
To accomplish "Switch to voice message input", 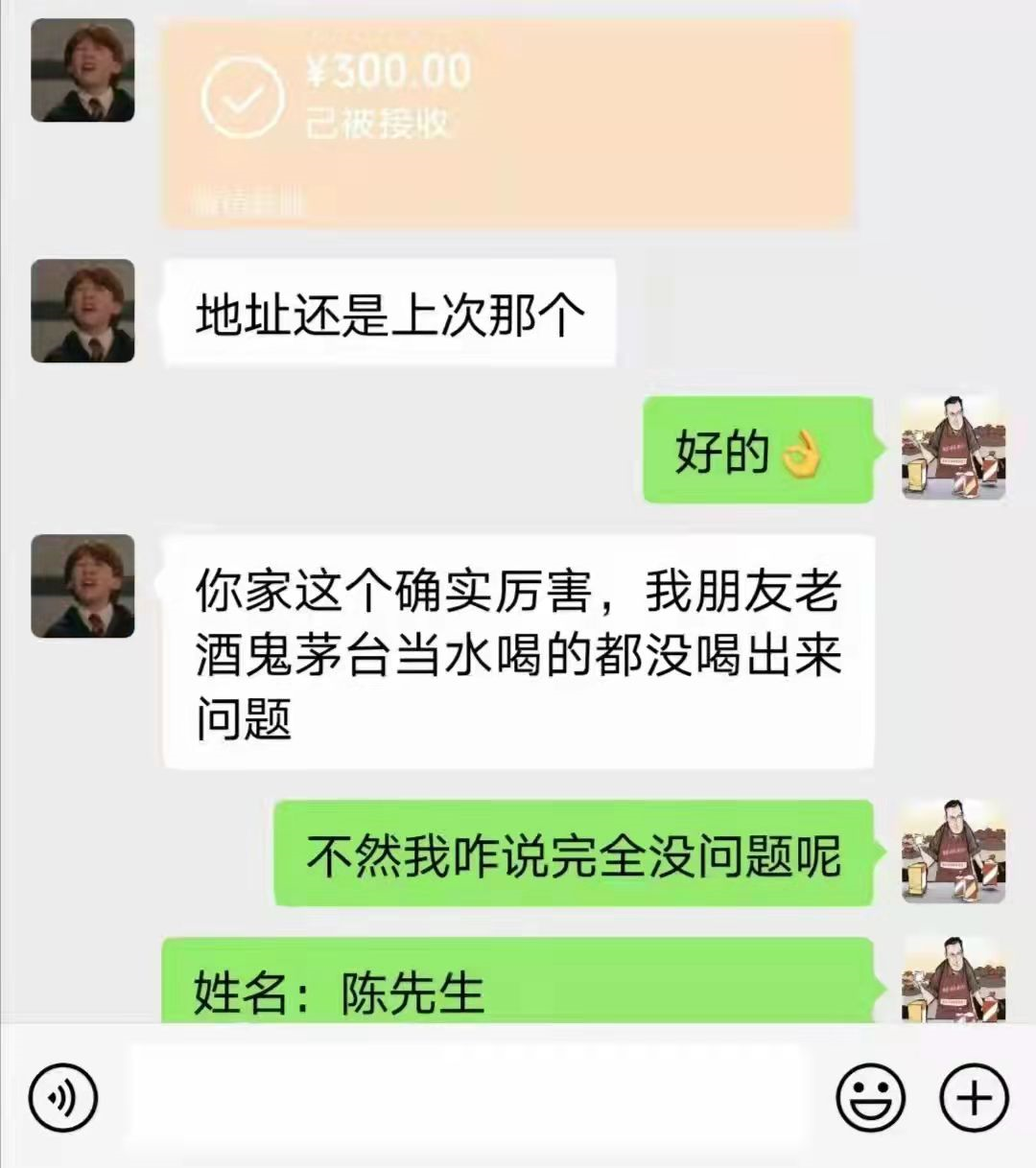I will 63,1097.
